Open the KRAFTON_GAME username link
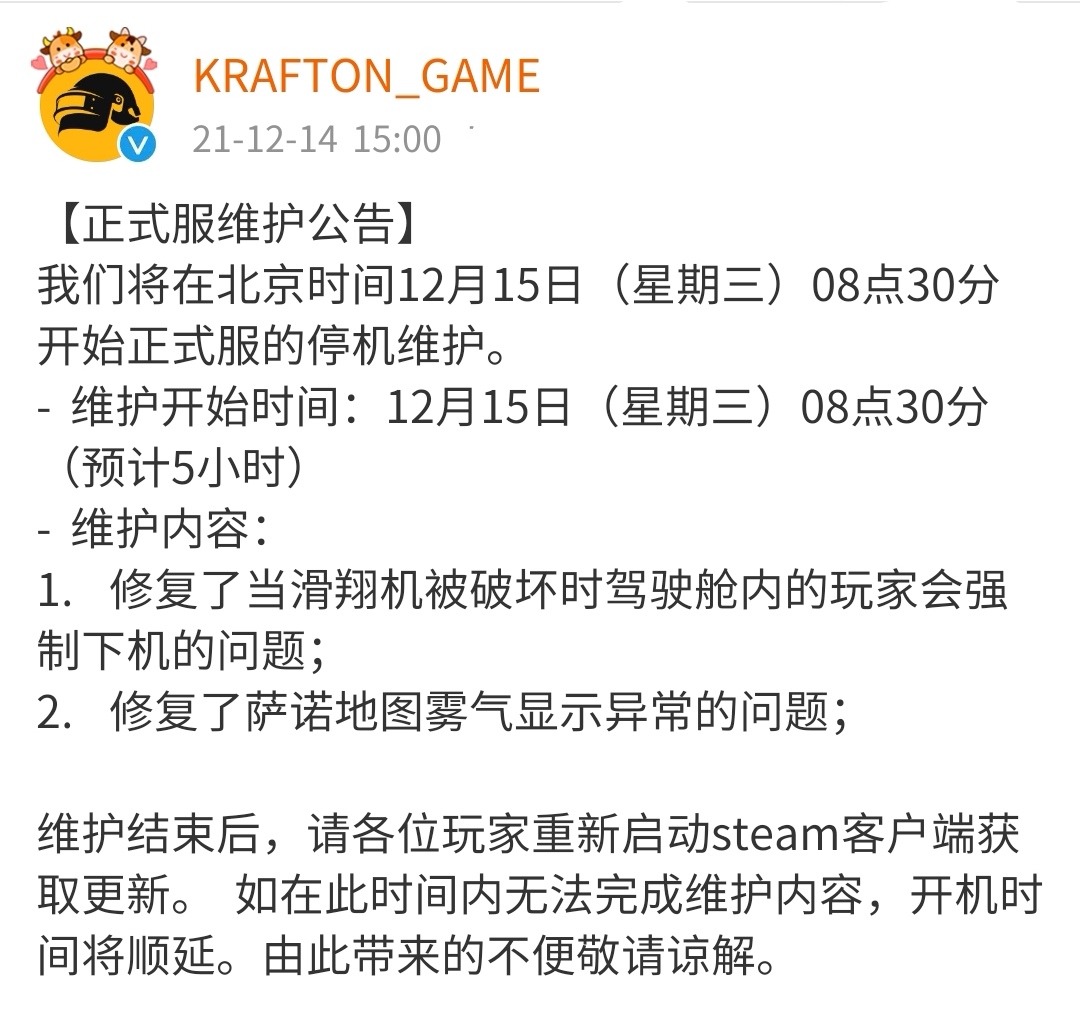 (x=366, y=76)
